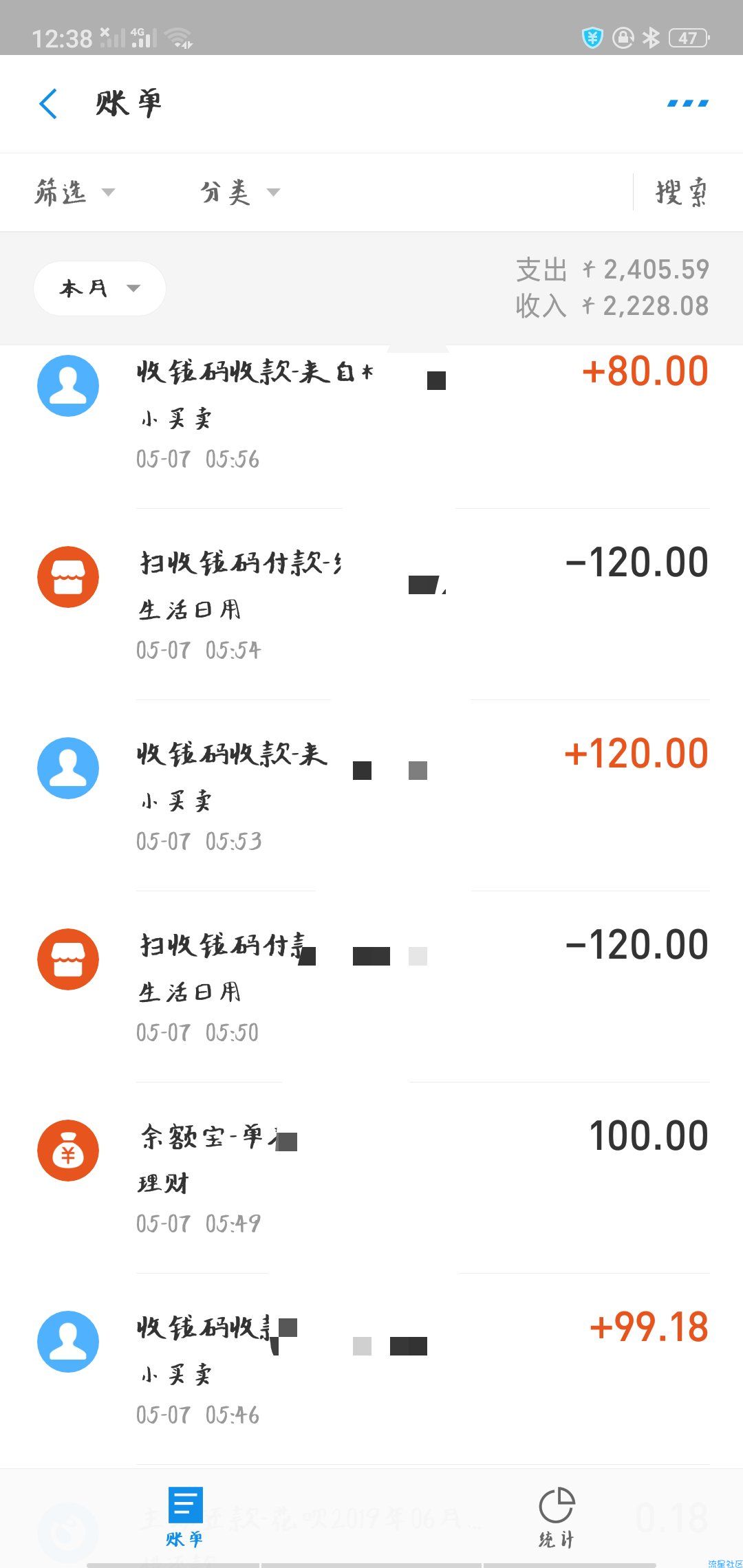Open the -120.00 payment at 05:54
Viewport: 743px width, 1568px height.
point(371,605)
